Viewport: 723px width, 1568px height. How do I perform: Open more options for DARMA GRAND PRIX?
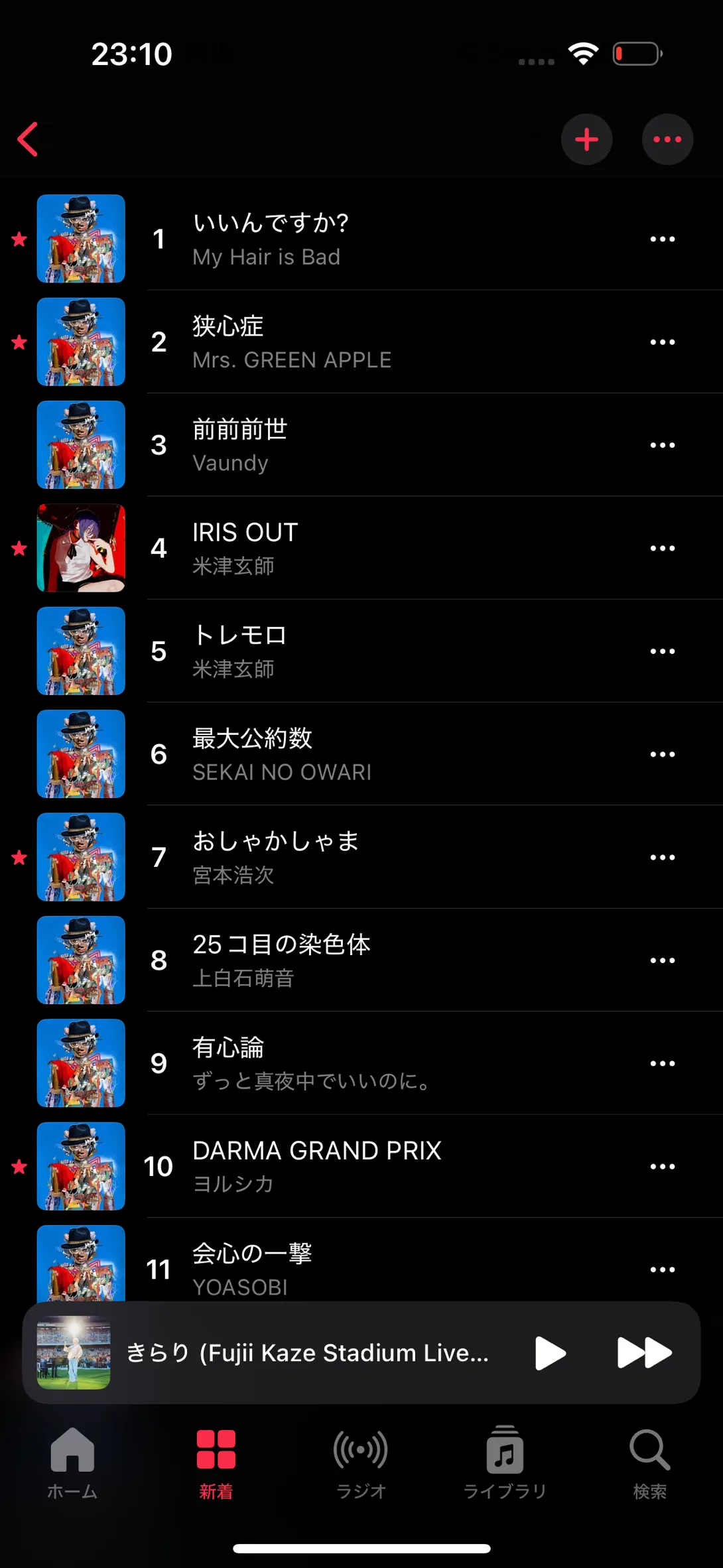coord(662,1167)
